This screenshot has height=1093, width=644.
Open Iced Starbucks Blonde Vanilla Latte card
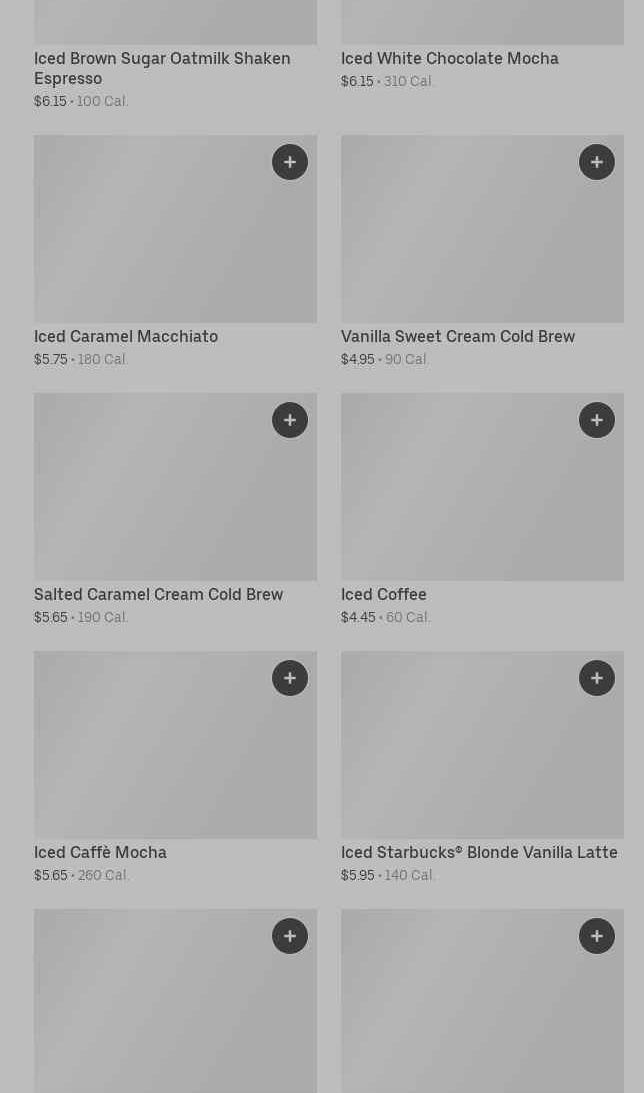pos(479,853)
